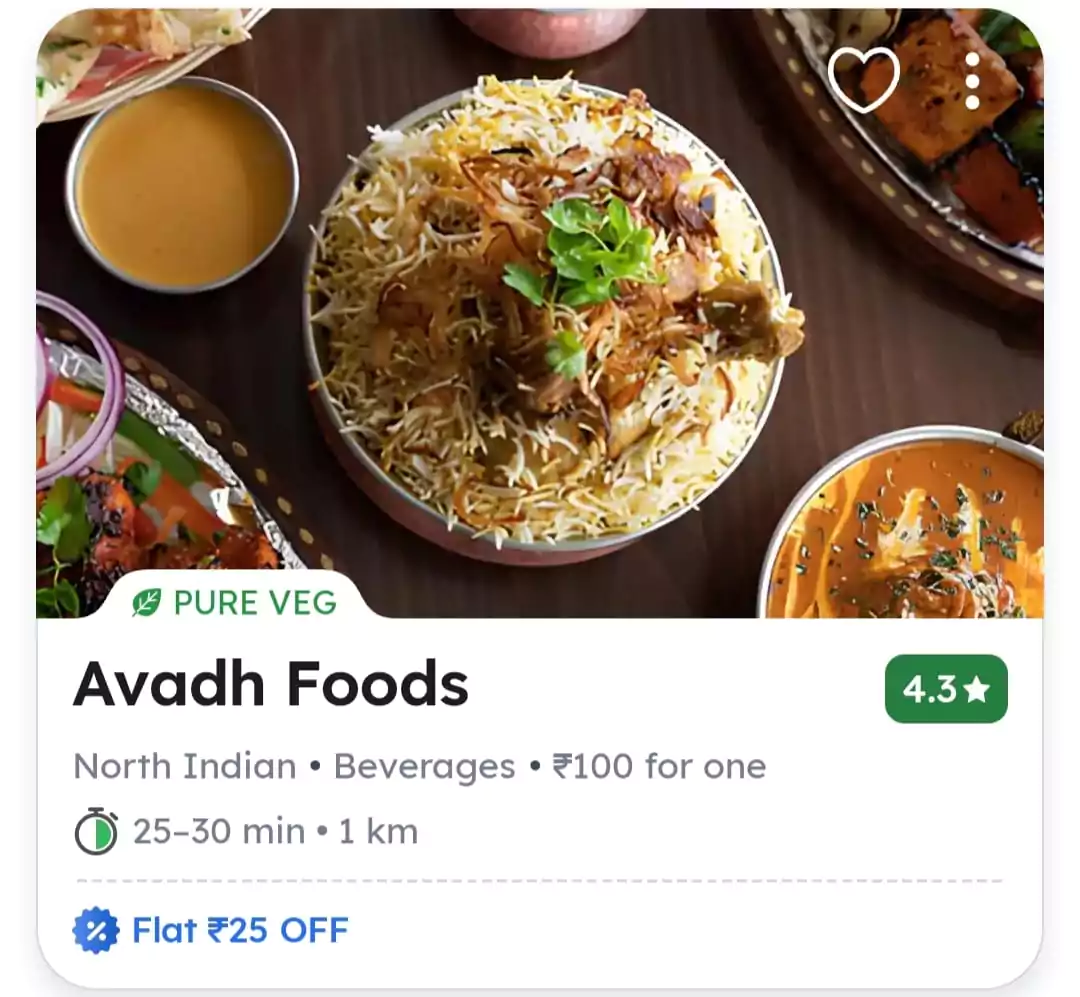The image size is (1080, 997).
Task: Open the three-dot overflow menu
Action: [x=972, y=81]
